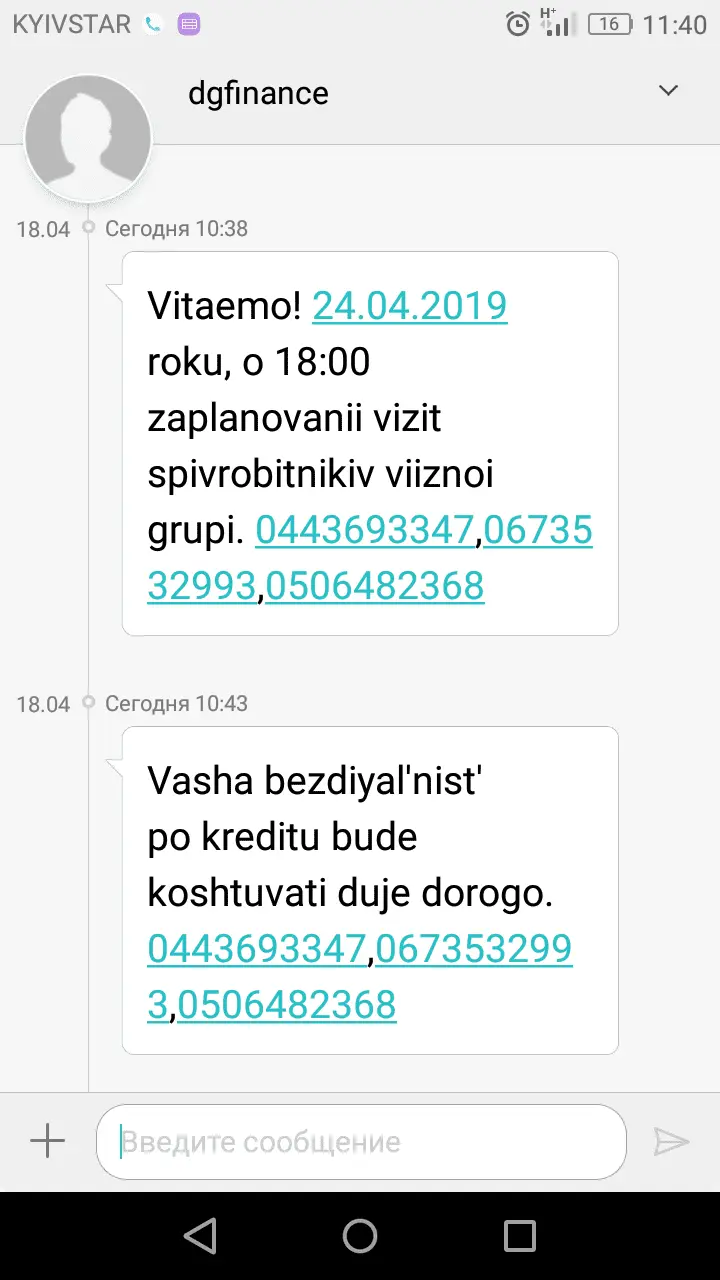
Task: Expand the dgfinance contact details chevron
Action: pos(668,91)
